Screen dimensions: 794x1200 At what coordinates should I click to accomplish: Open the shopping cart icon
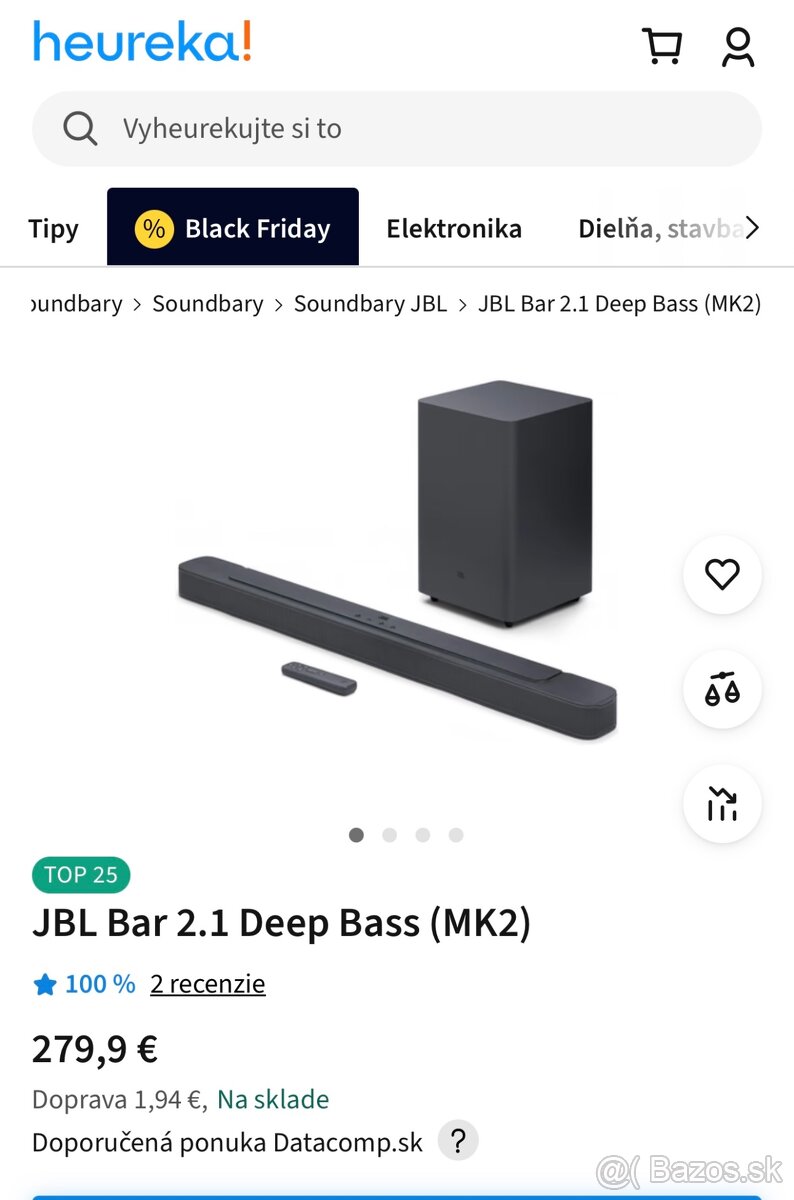coord(663,46)
